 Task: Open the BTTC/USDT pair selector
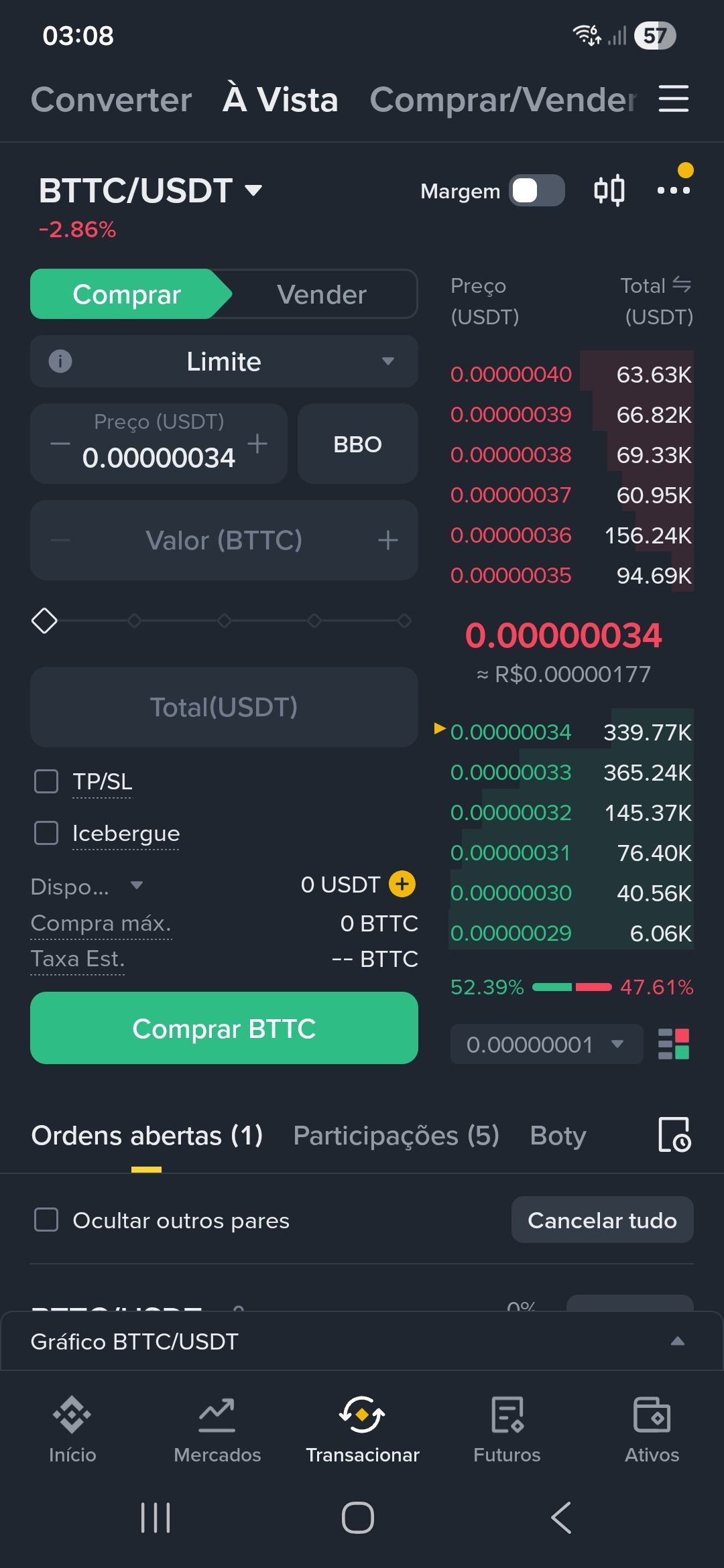[150, 190]
